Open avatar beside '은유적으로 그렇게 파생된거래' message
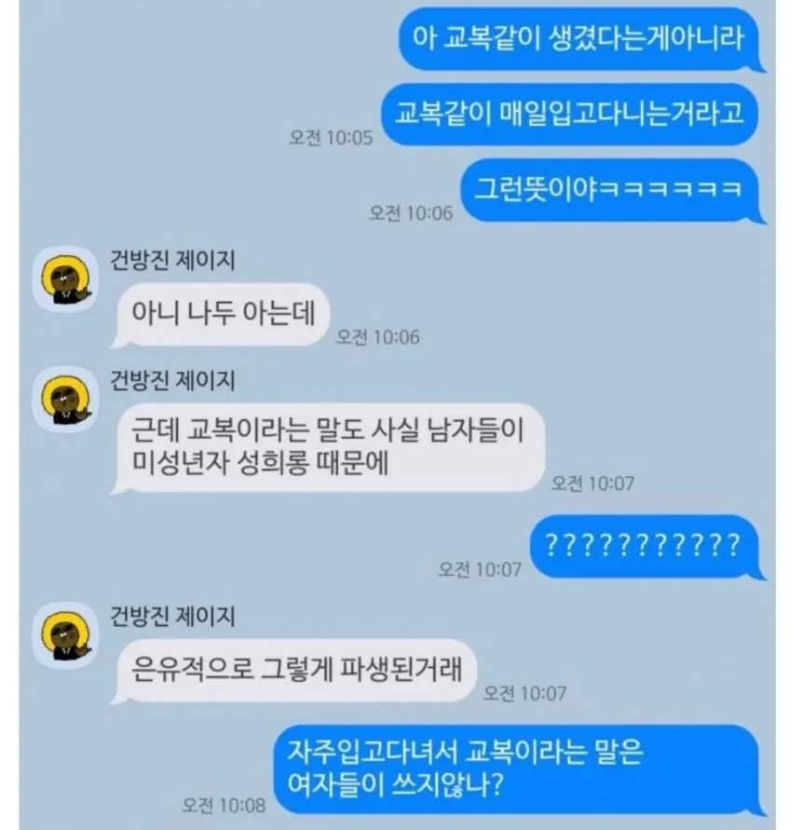The image size is (791, 830). [x=66, y=636]
